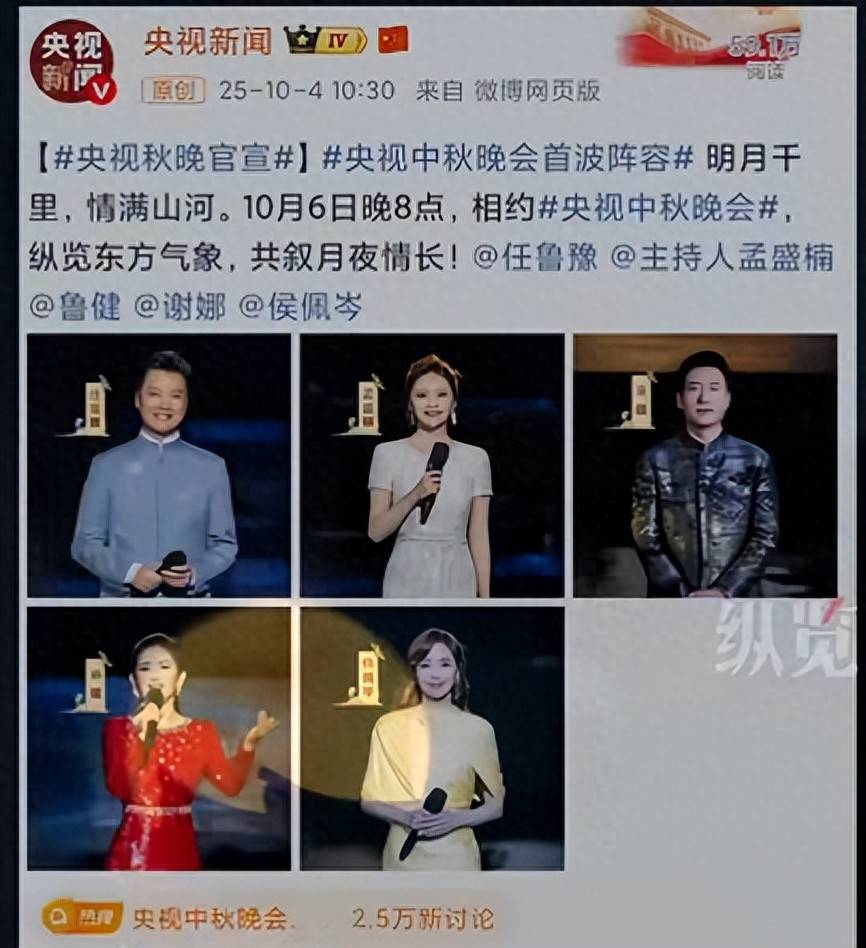Viewport: 866px width, 948px height.
Task: View the photo of the woman in the yellow dress
Action: click(432, 738)
